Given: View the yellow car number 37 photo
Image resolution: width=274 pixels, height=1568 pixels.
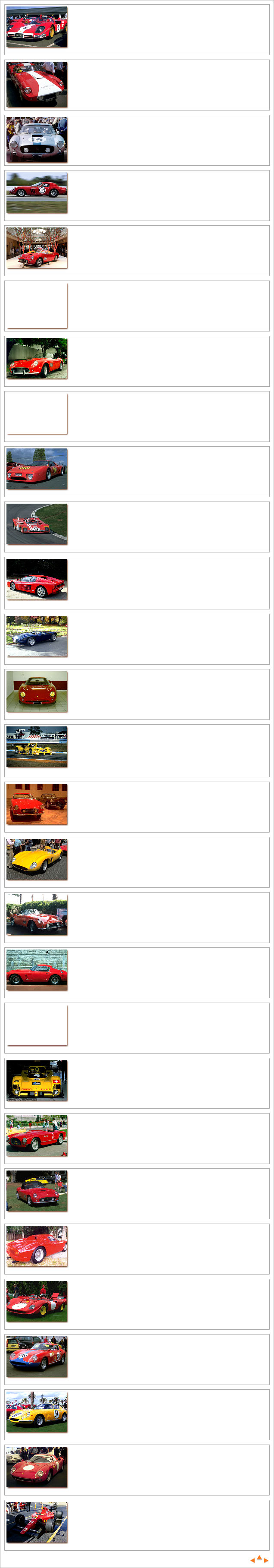Looking at the screenshot, I should point(37,1411).
